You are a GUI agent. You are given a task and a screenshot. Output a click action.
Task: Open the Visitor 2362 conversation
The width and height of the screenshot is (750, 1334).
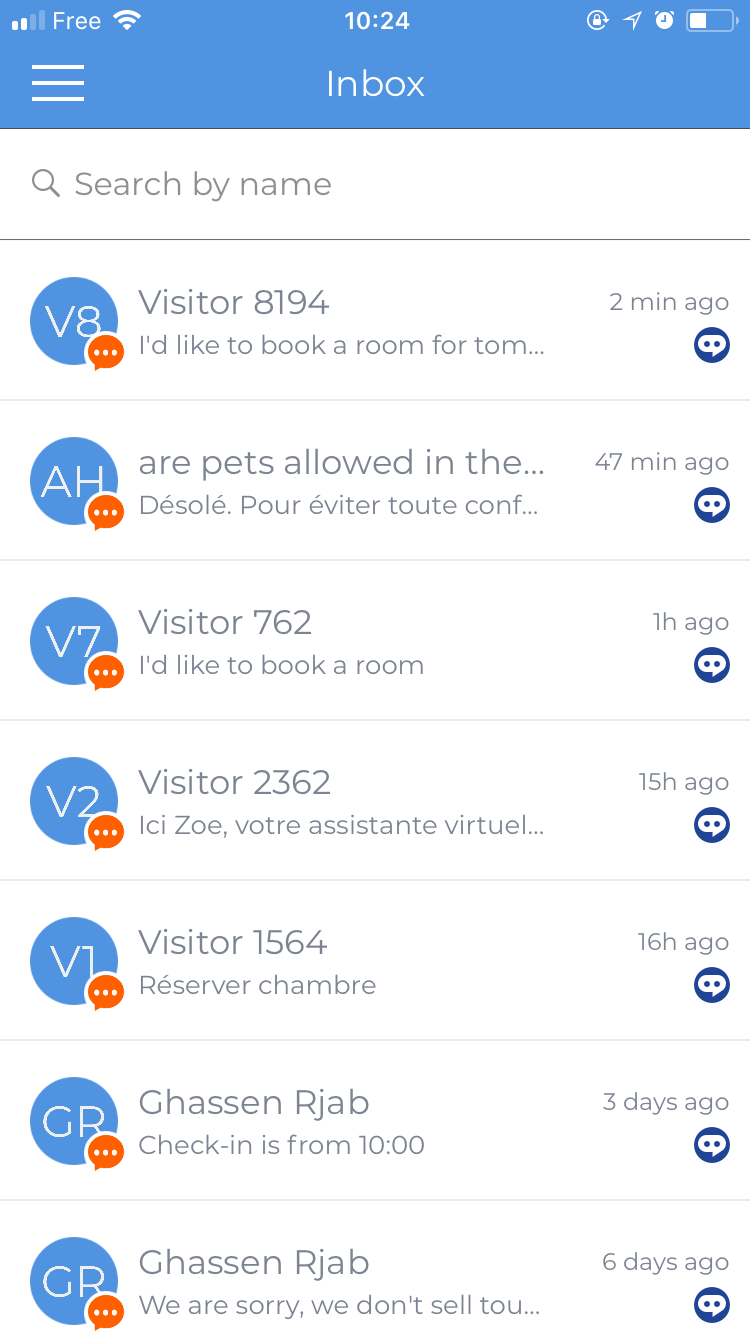click(x=375, y=801)
